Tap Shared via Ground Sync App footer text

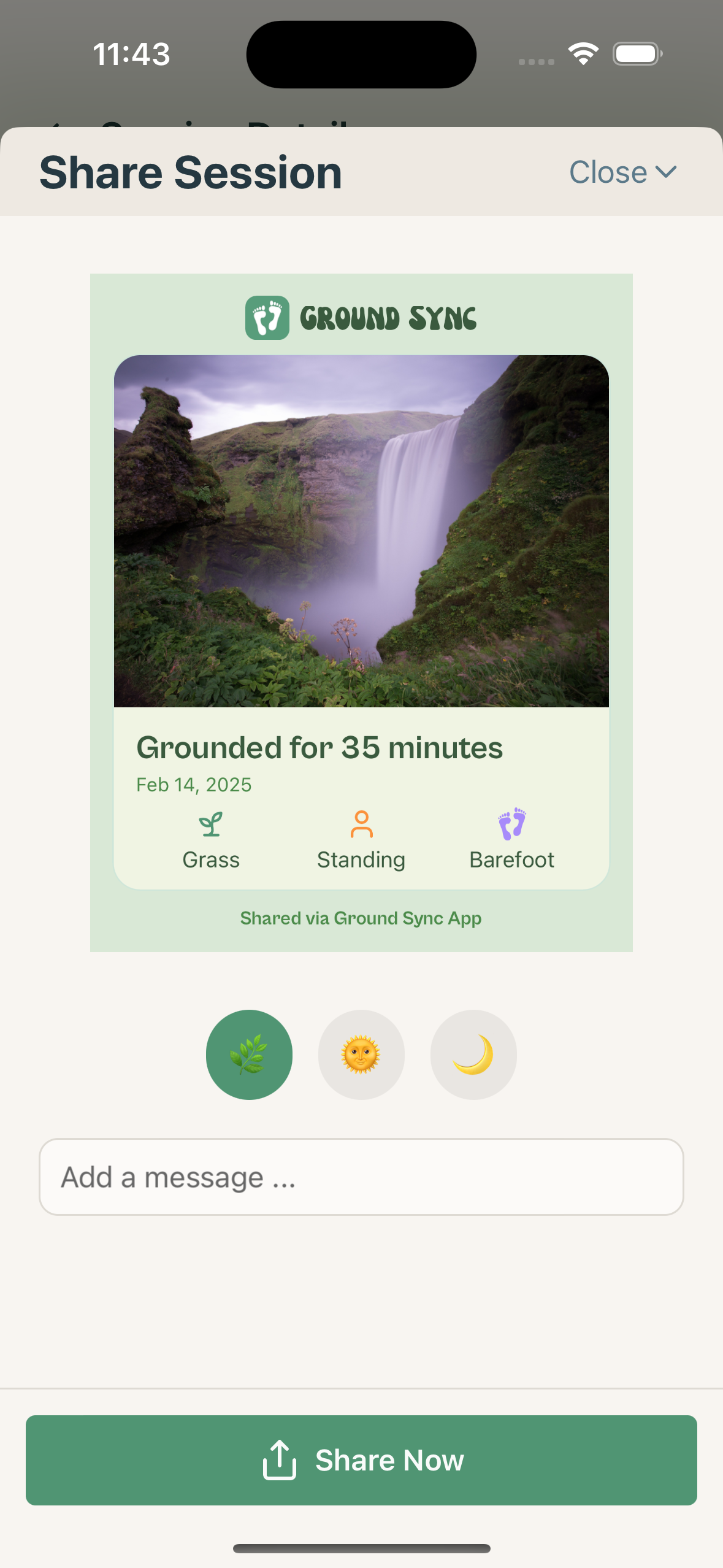[361, 918]
